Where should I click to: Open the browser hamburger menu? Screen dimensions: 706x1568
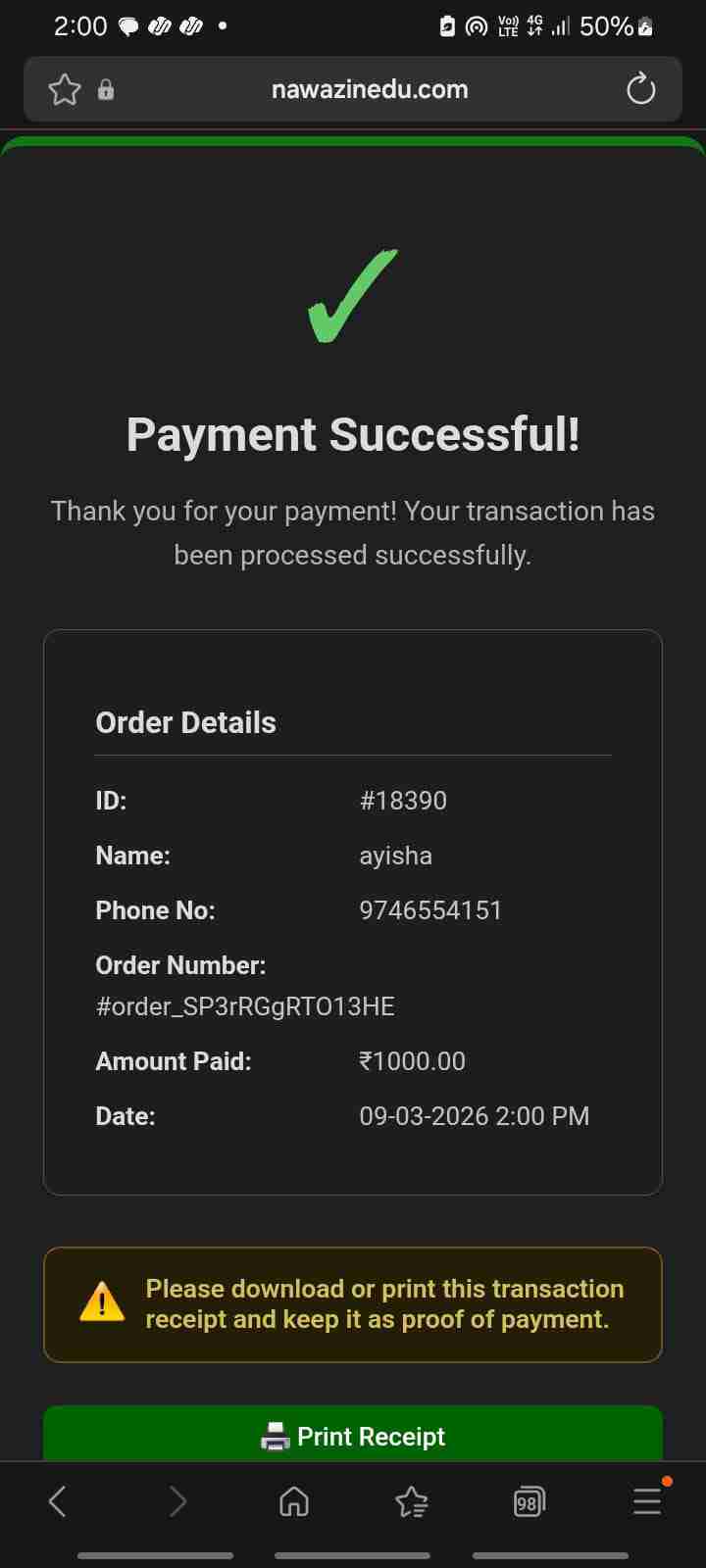[x=647, y=1500]
